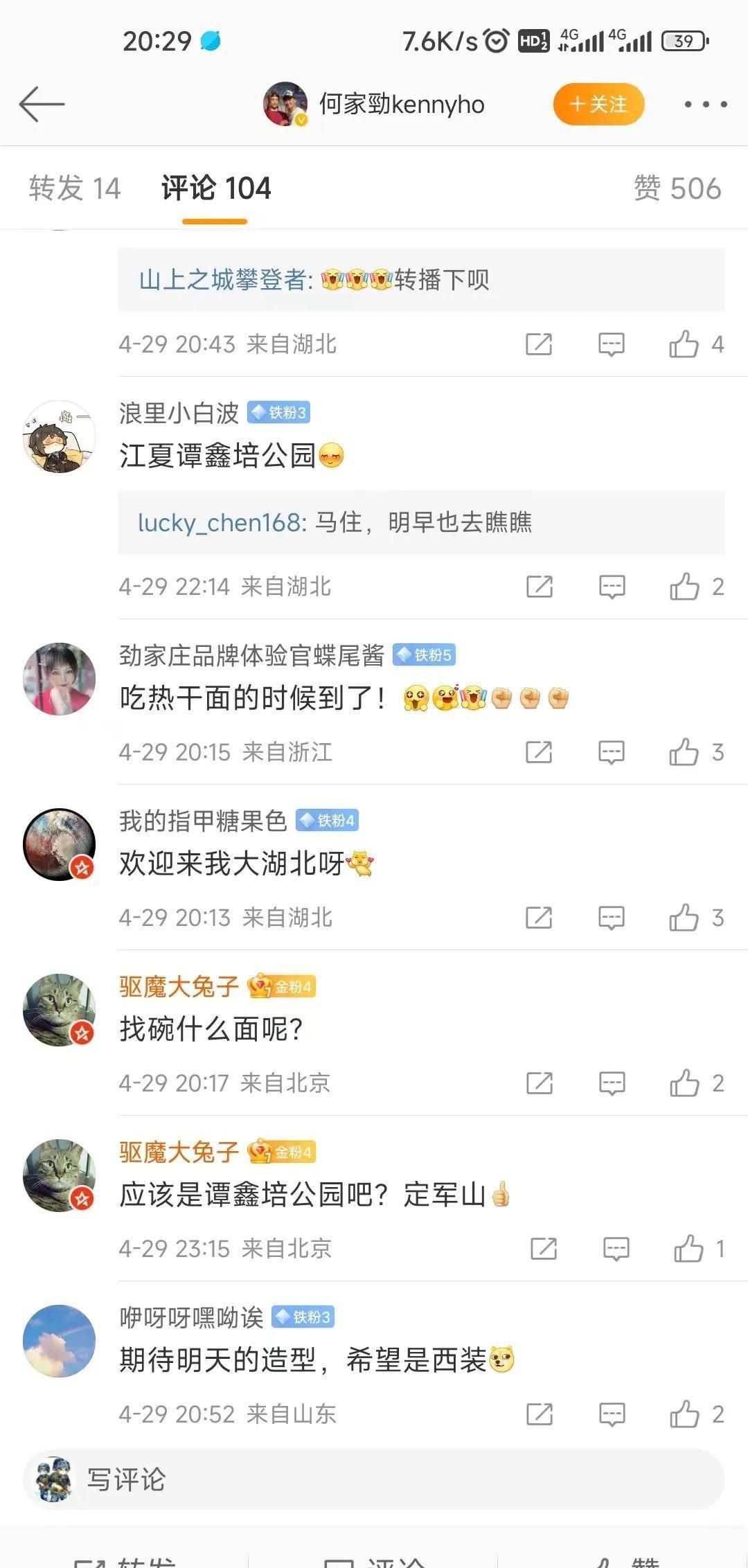Follow 何家劲kennyho with 关注 button
Viewport: 748px width, 1568px height.
tap(598, 105)
